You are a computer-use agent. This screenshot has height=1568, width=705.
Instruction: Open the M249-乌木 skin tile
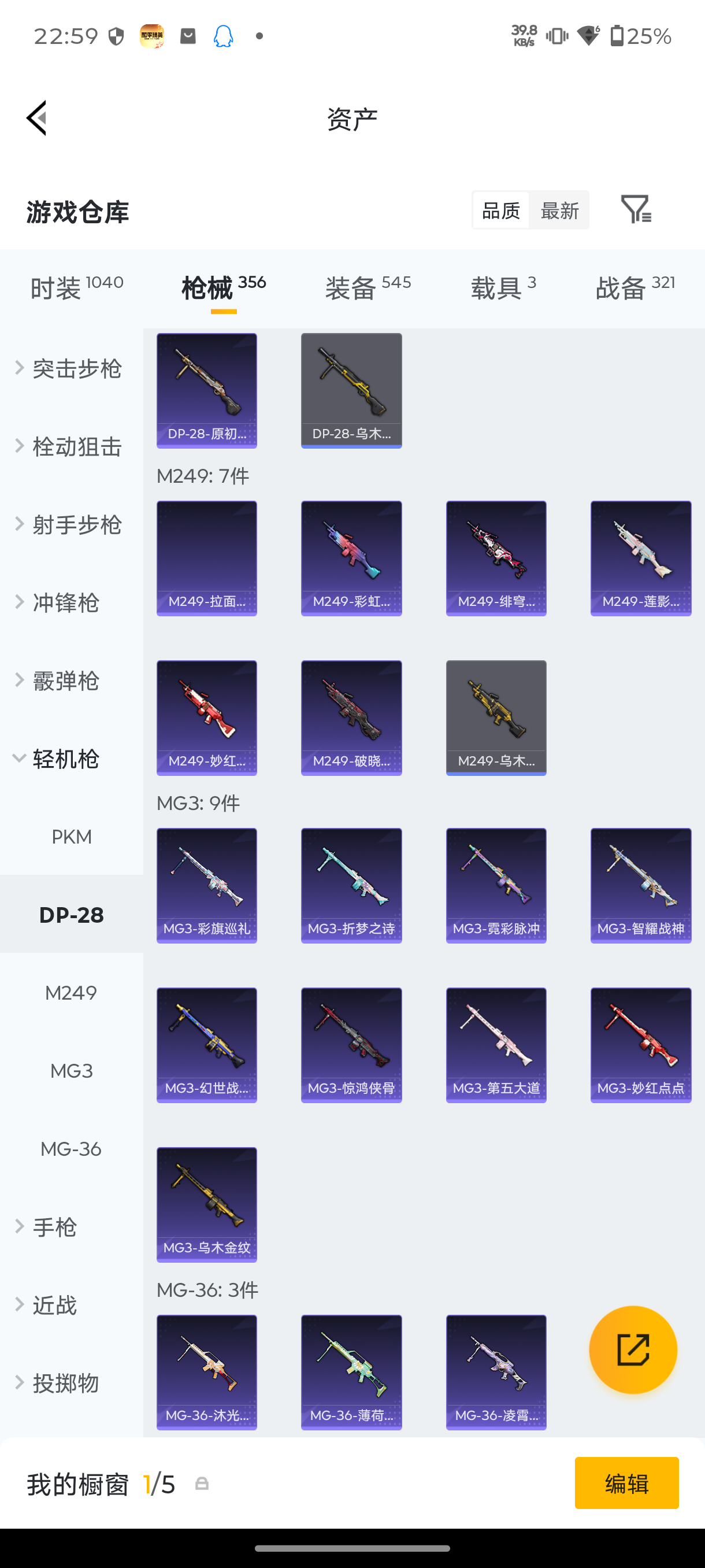click(x=496, y=718)
